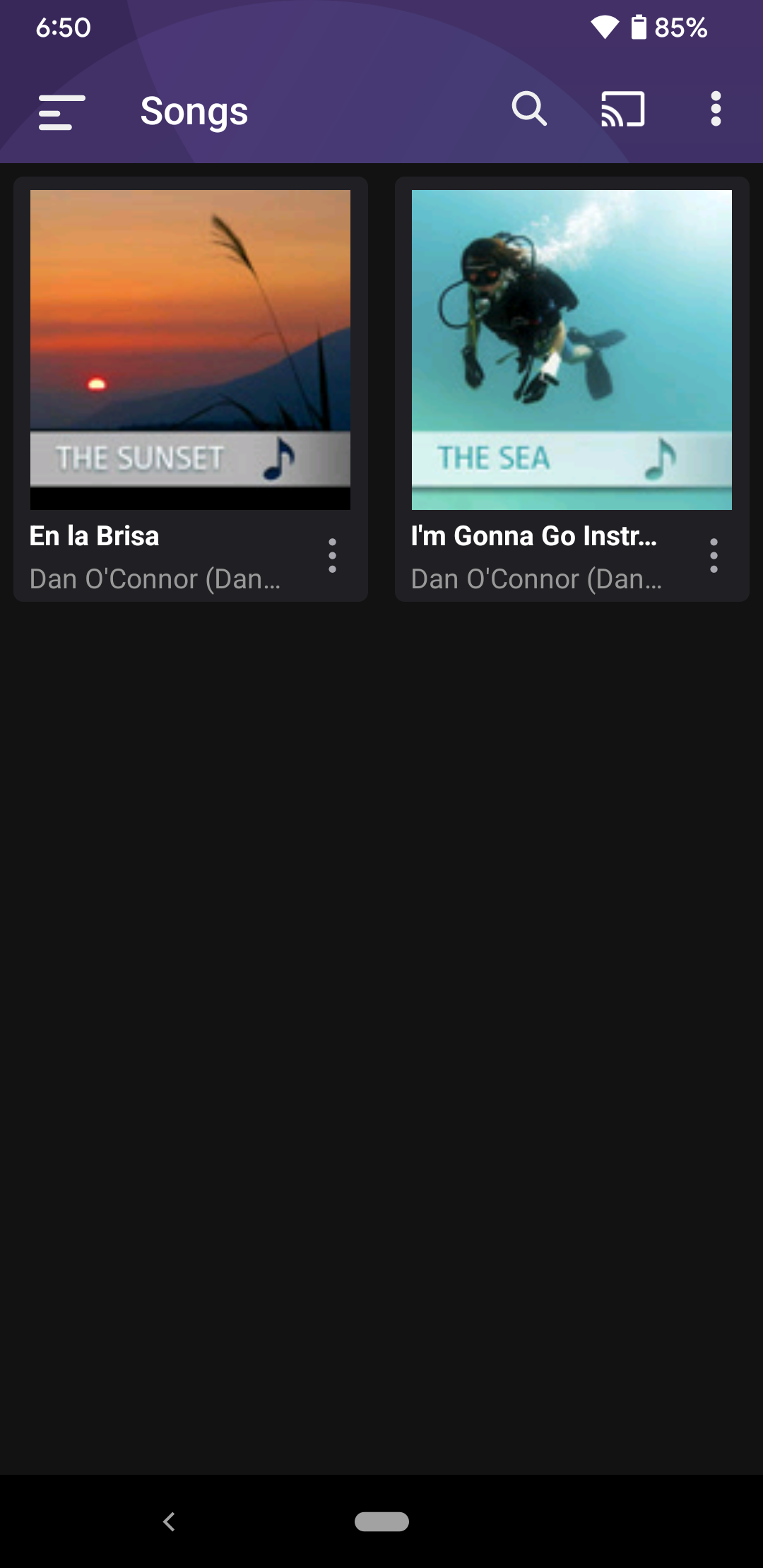763x1568 pixels.
Task: Play the song En la Brisa
Action: 191,389
